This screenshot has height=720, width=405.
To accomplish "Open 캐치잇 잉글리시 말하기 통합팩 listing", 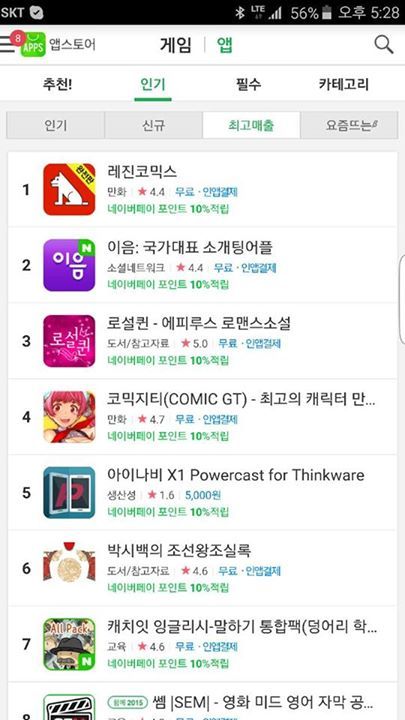I will tap(202, 644).
